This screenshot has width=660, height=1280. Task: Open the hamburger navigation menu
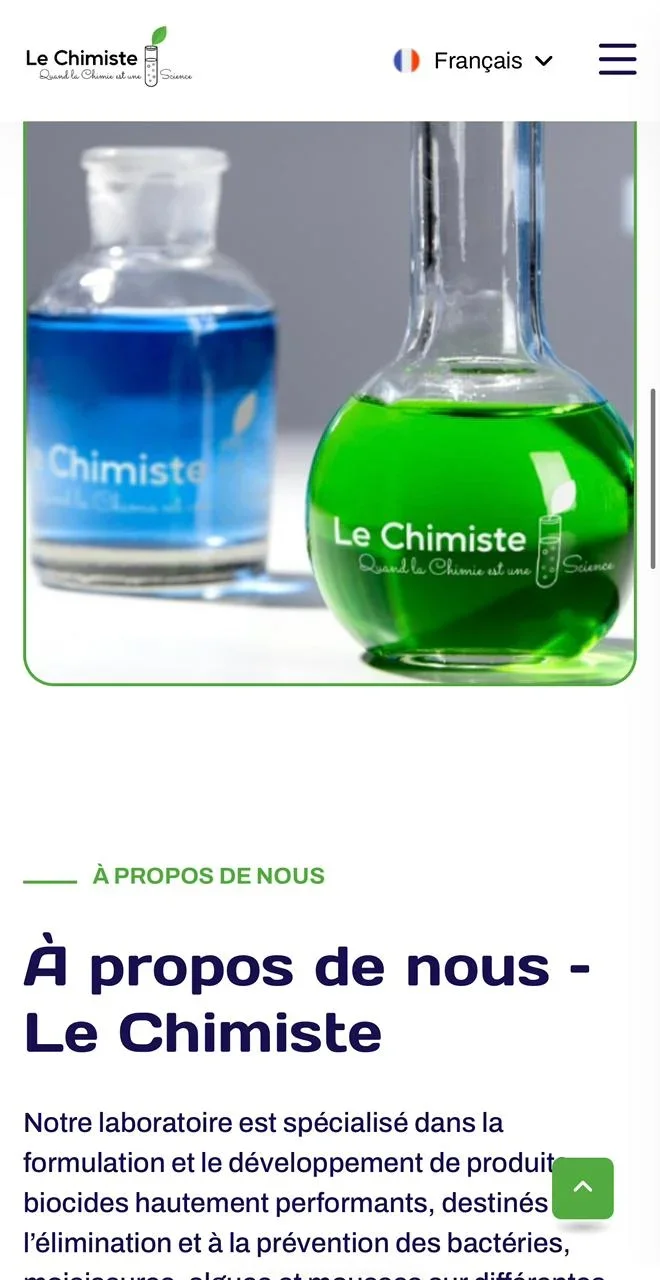point(617,59)
